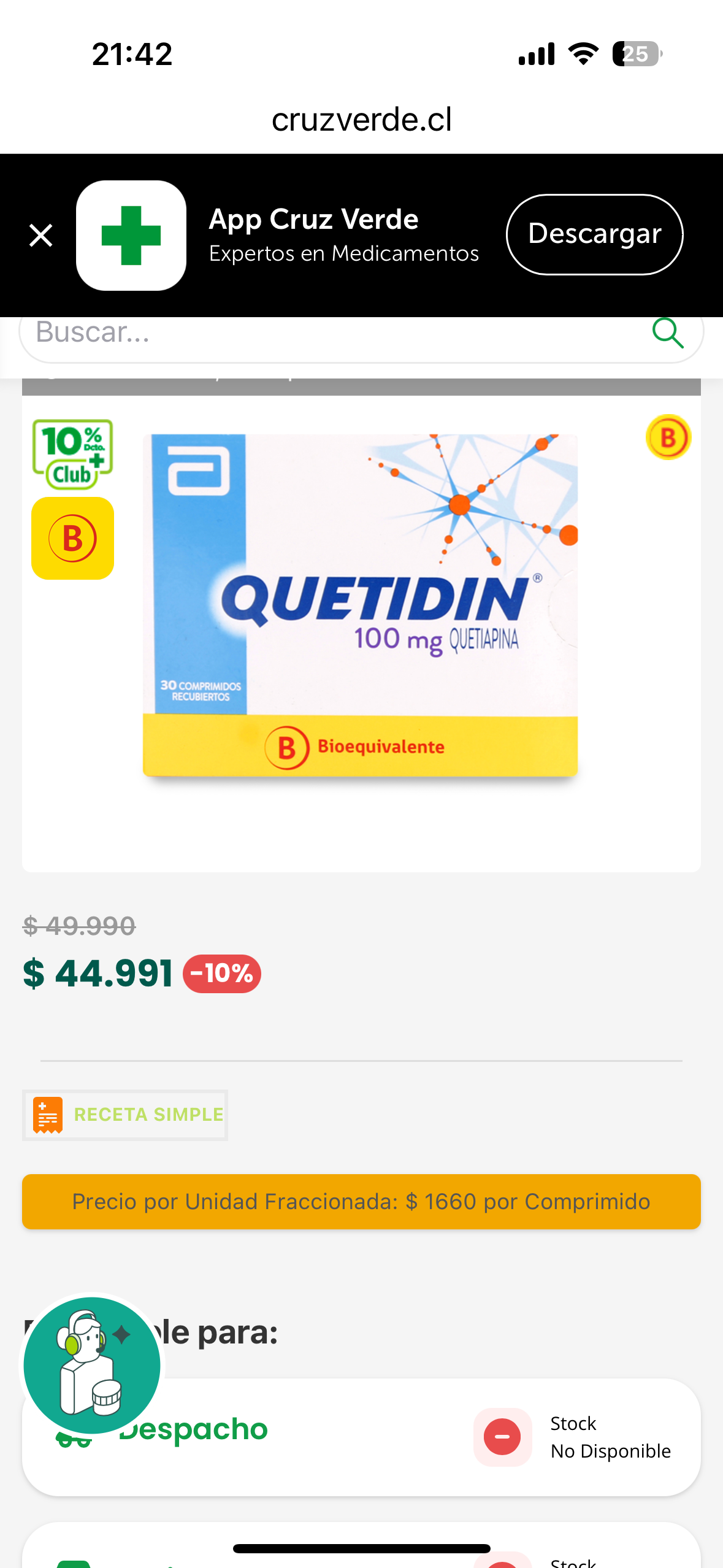The width and height of the screenshot is (723, 1568).
Task: Click the -10% discount pill
Action: pyautogui.click(x=222, y=974)
